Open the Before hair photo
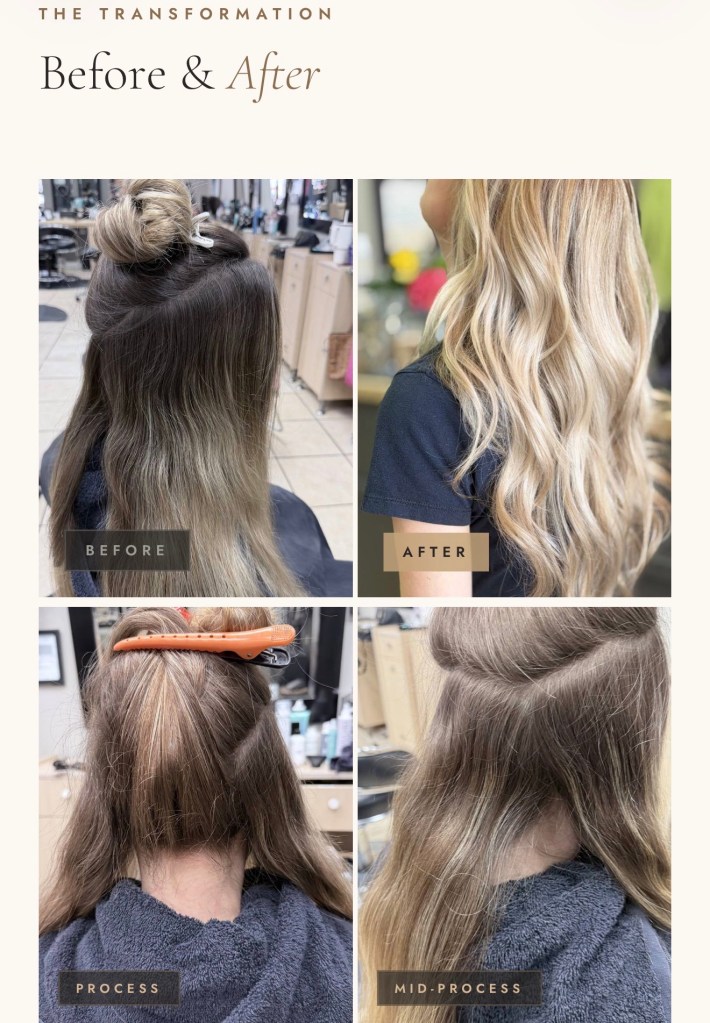The image size is (710, 1023). 195,387
